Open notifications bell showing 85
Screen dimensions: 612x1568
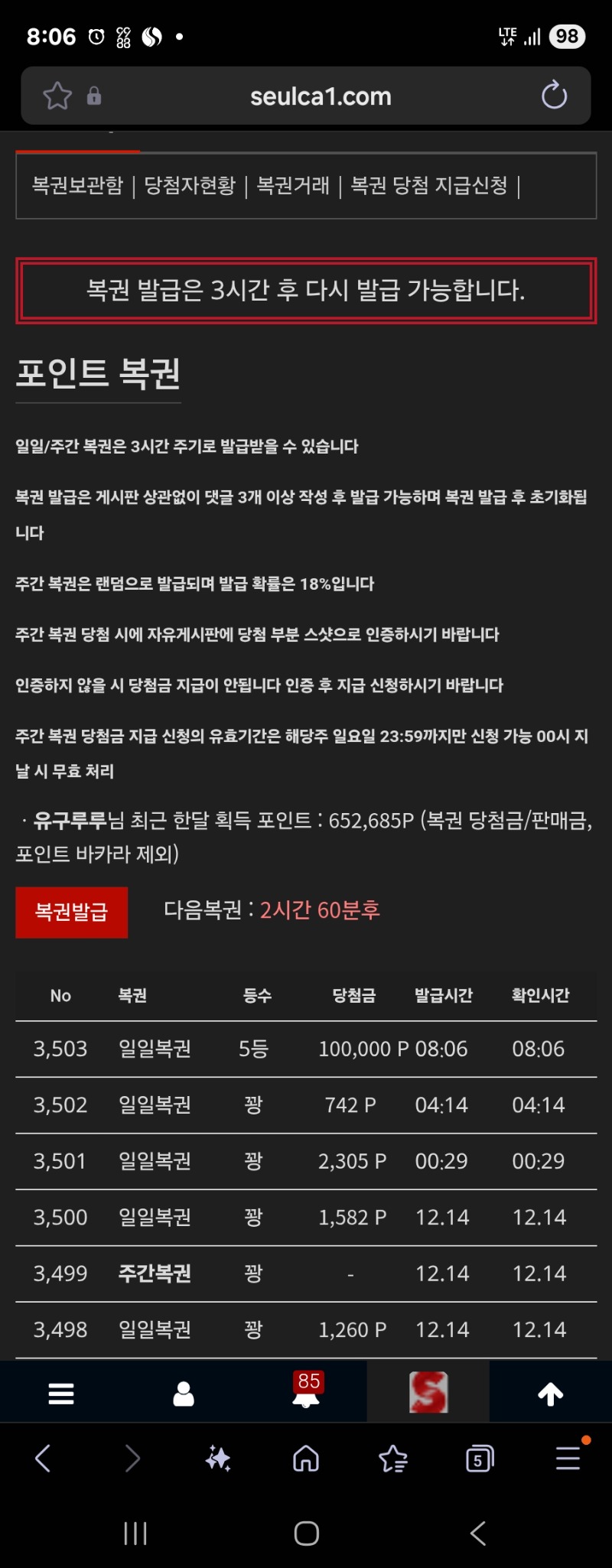click(x=306, y=1394)
